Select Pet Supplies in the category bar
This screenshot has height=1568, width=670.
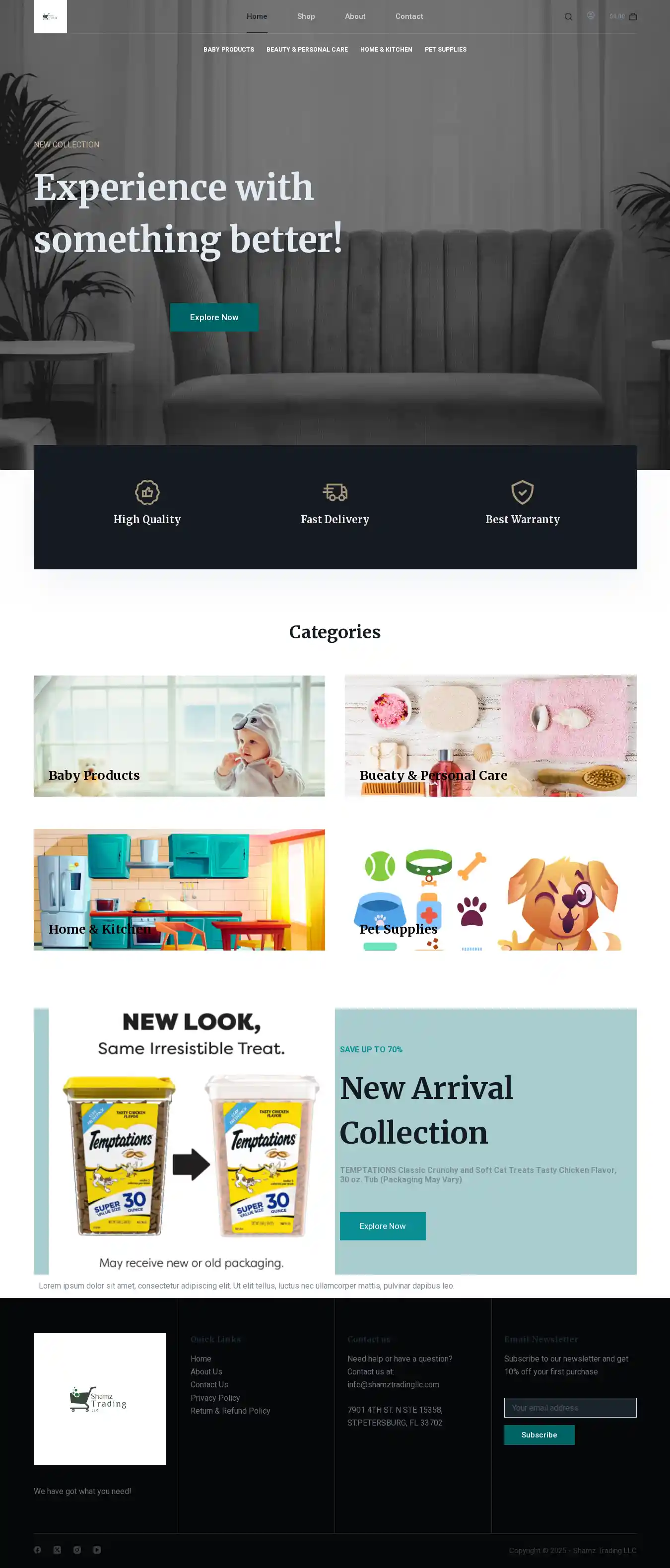pos(445,49)
